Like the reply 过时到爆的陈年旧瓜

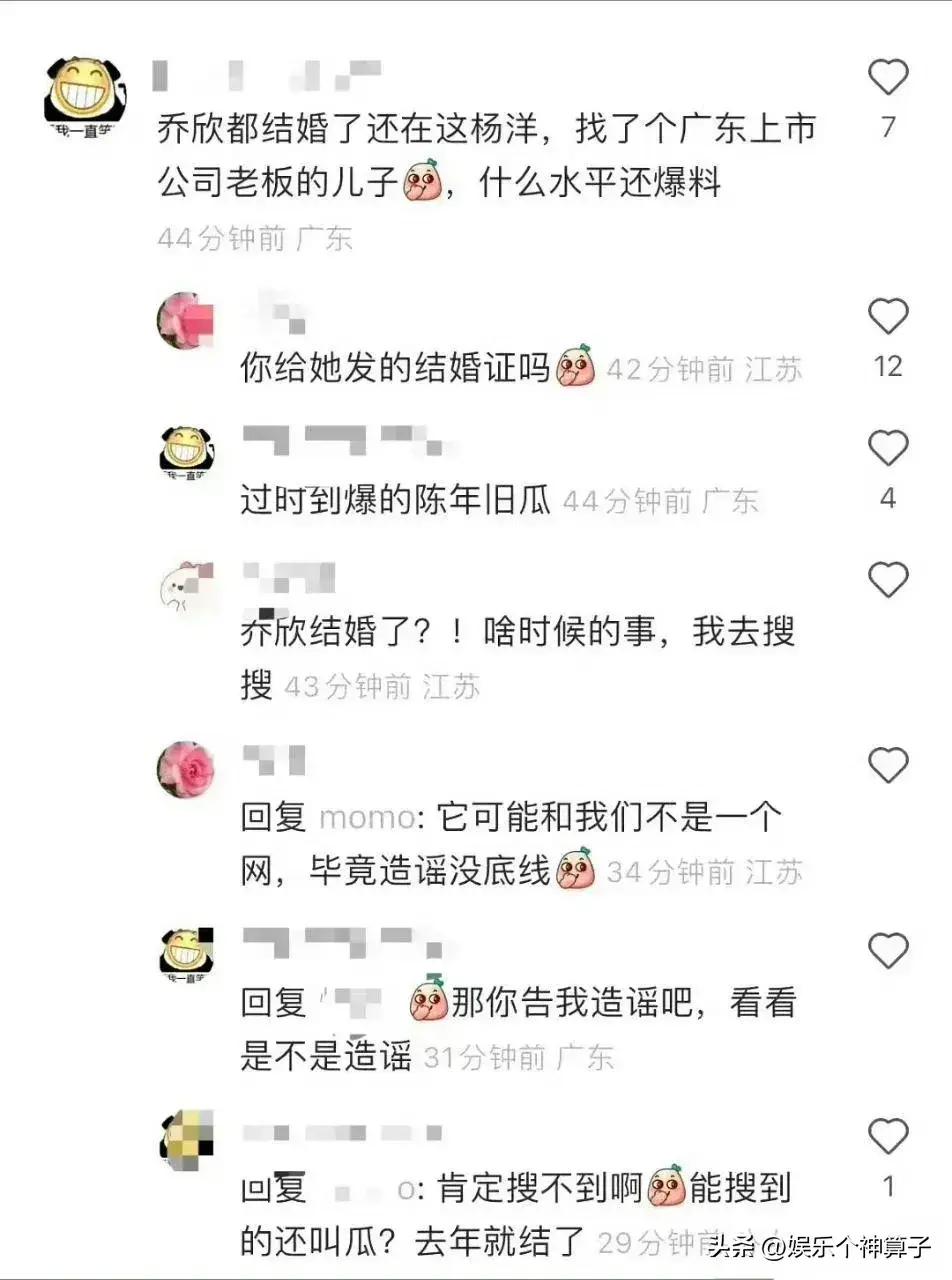pyautogui.click(x=887, y=449)
